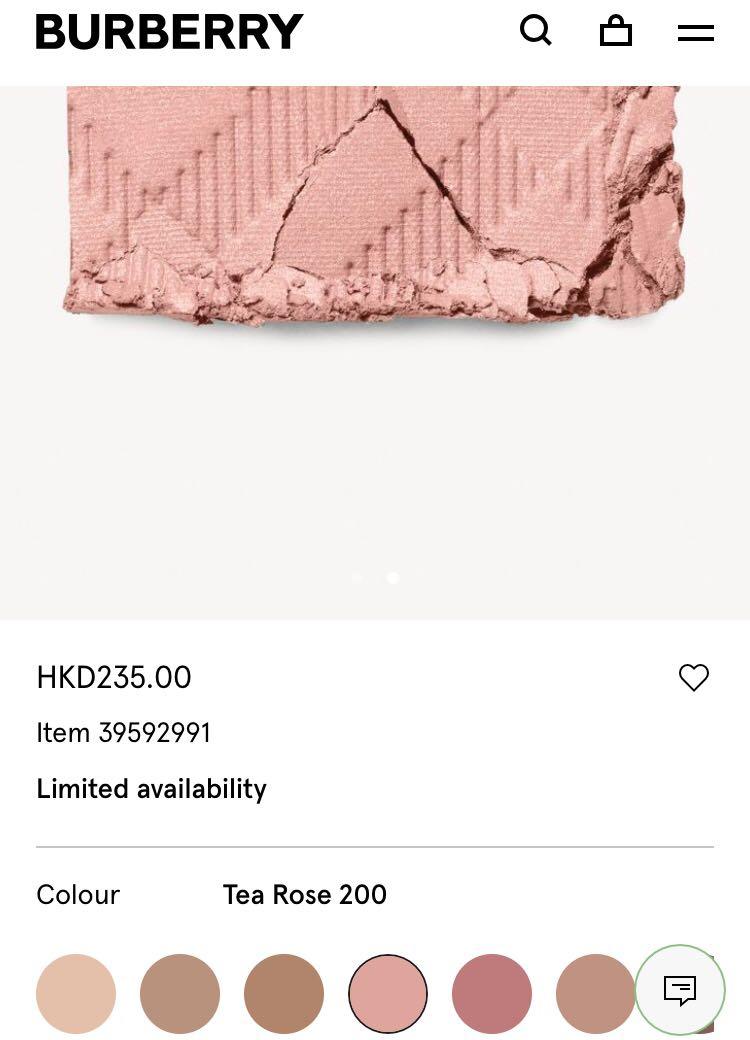Jump to first image via page dot
750x1040 pixels.
point(357,578)
